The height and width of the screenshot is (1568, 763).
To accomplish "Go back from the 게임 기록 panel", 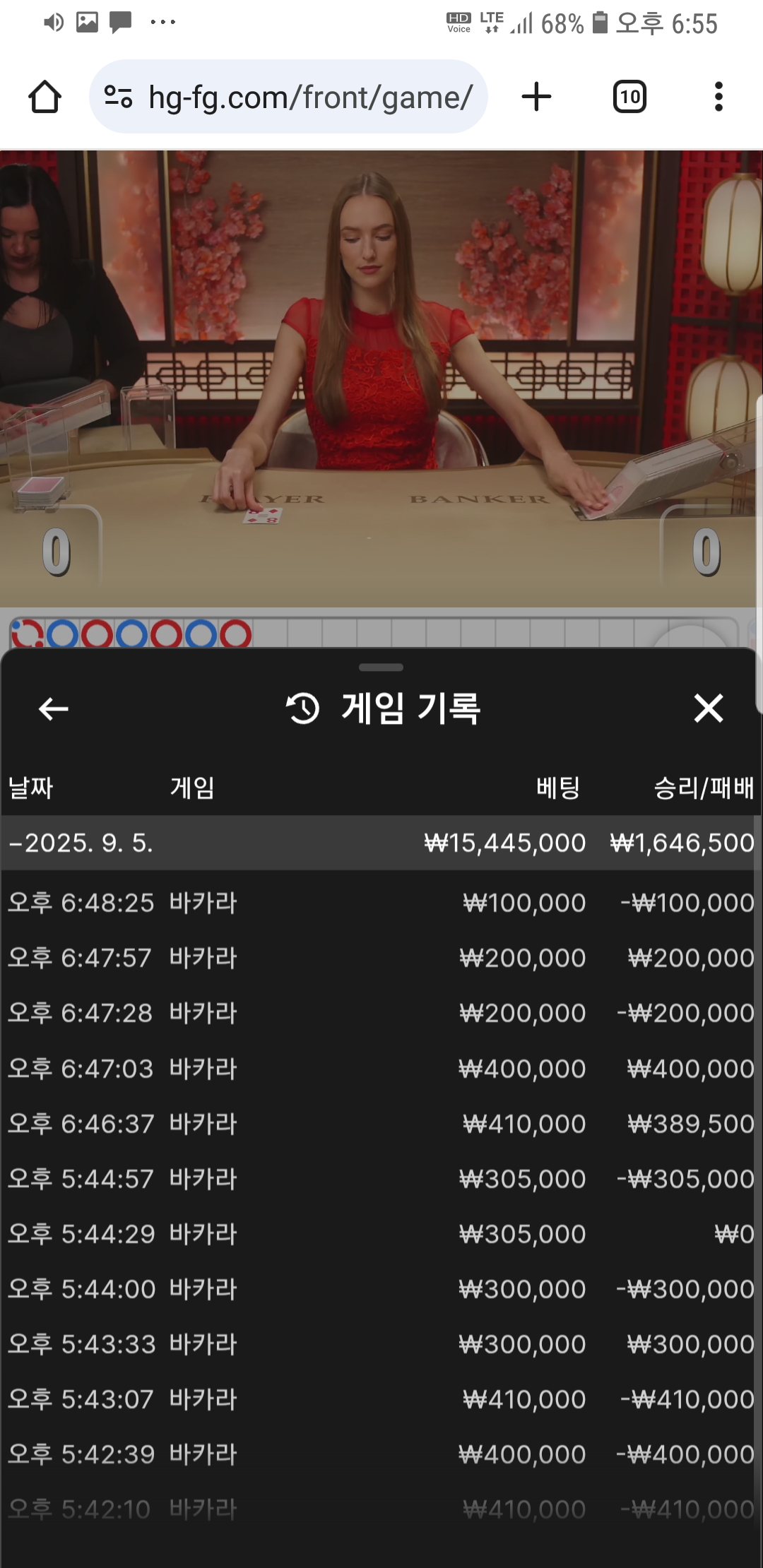I will (x=53, y=708).
